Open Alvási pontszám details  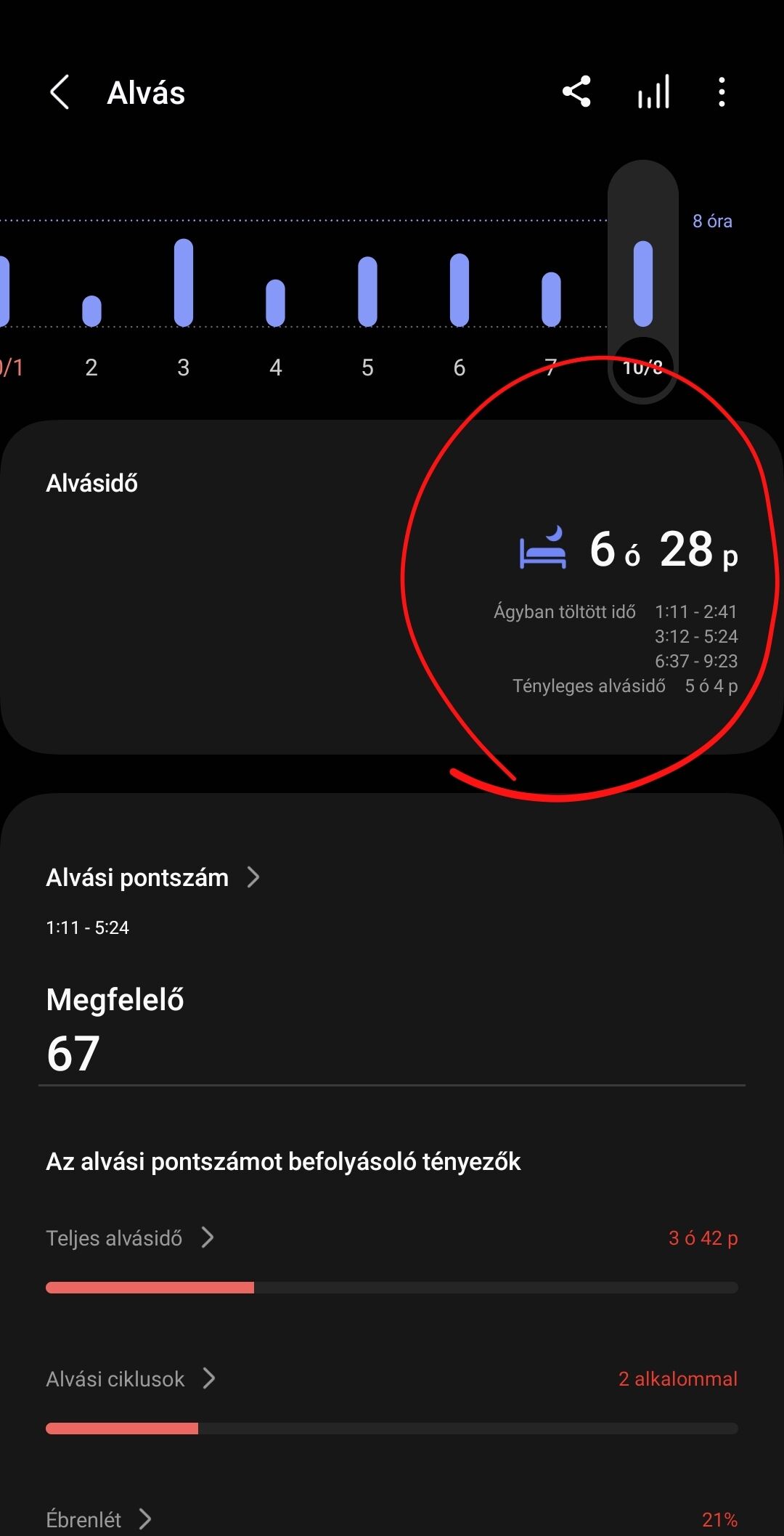click(x=152, y=877)
